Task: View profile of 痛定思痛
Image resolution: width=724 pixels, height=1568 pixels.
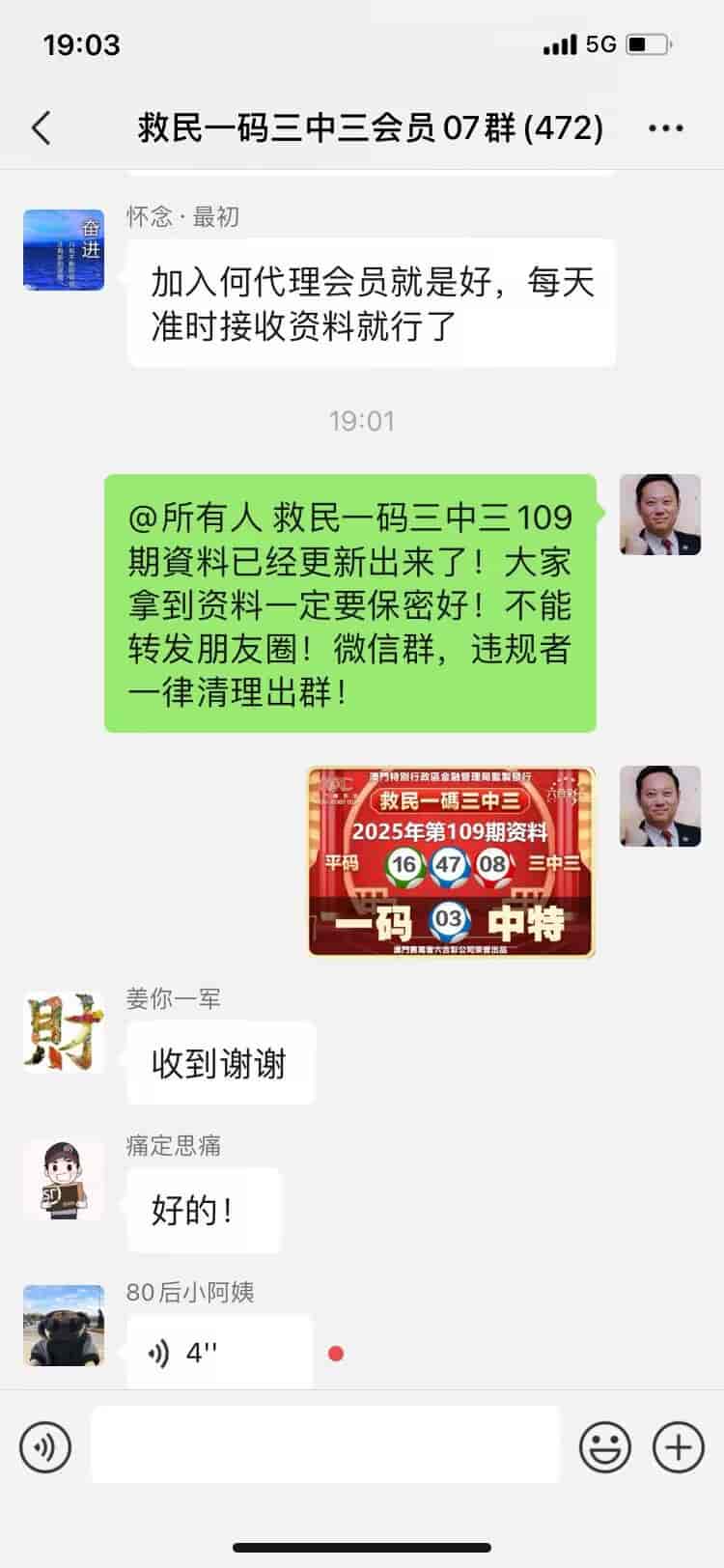Action: coord(64,1179)
